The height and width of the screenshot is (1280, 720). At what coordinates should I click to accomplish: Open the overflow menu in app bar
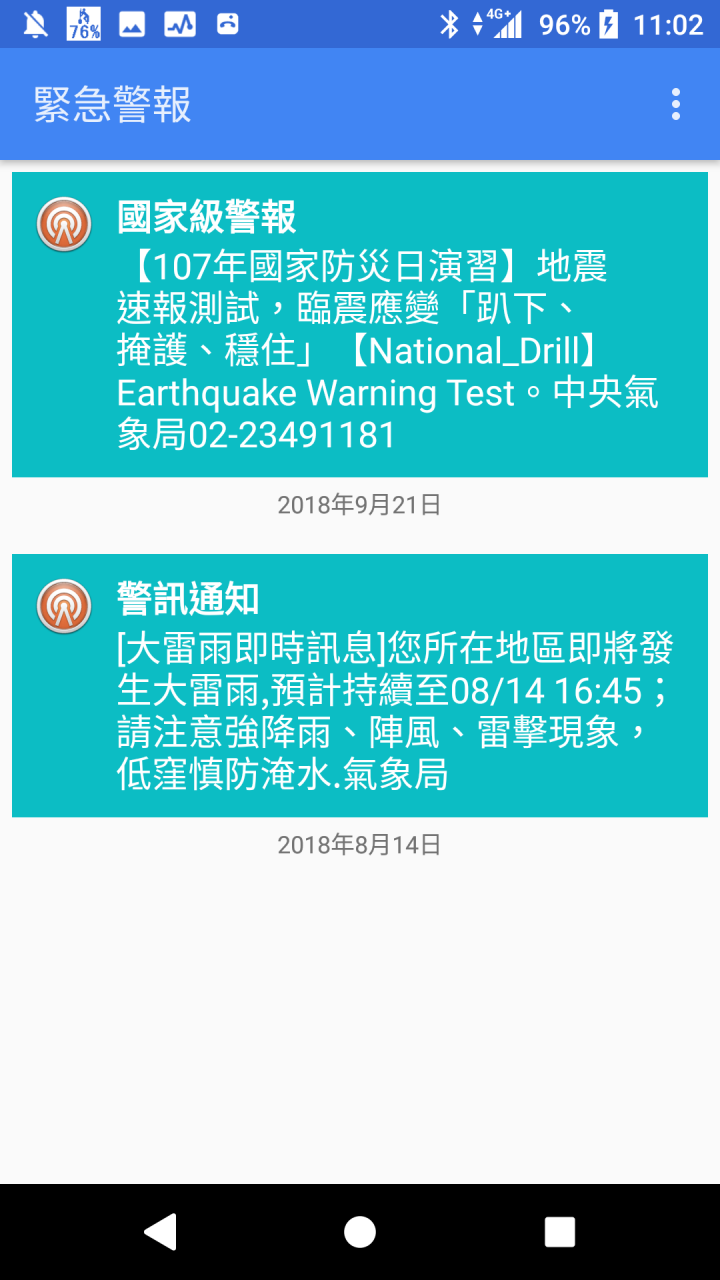676,104
